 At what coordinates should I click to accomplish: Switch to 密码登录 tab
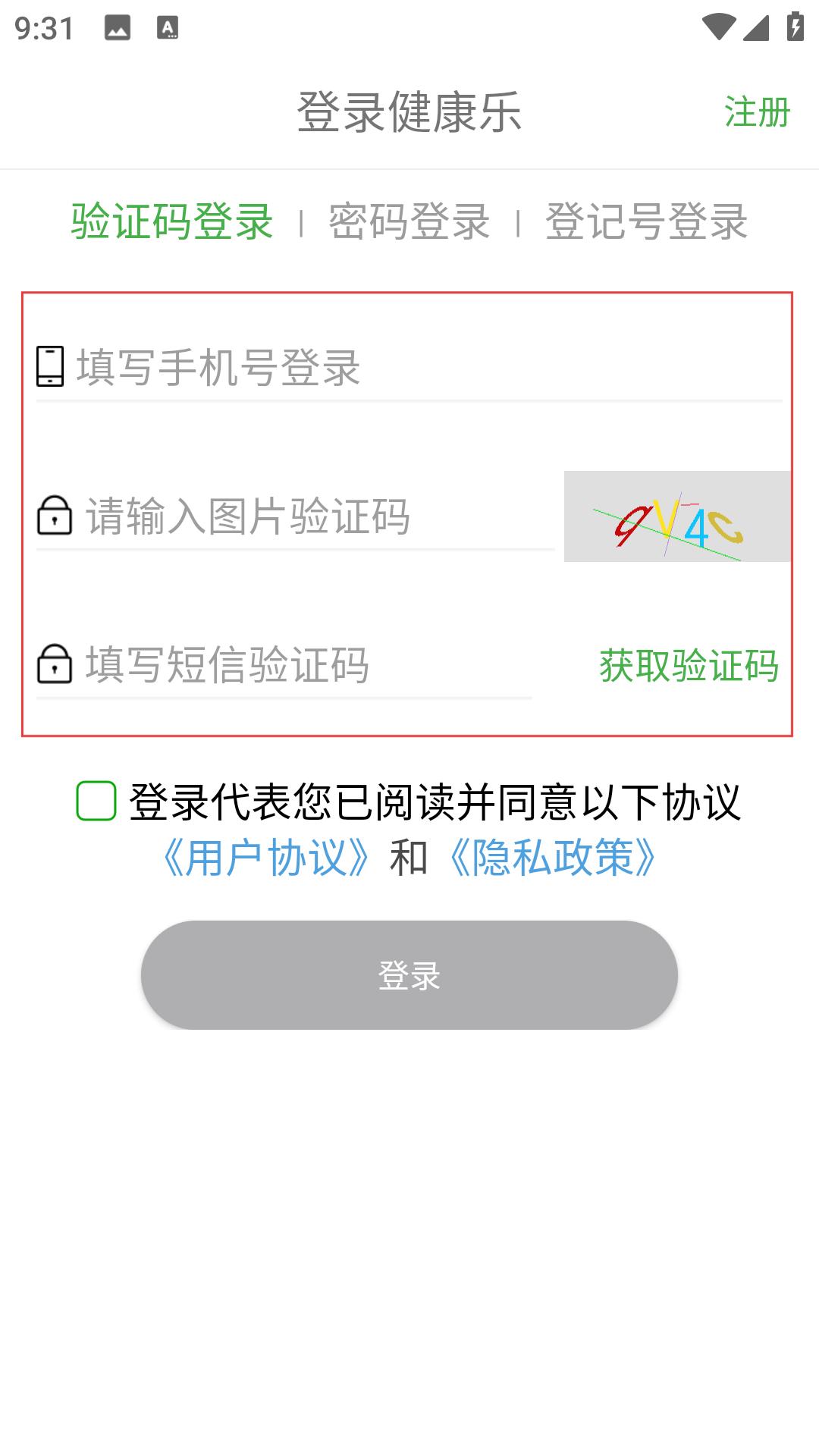click(409, 221)
